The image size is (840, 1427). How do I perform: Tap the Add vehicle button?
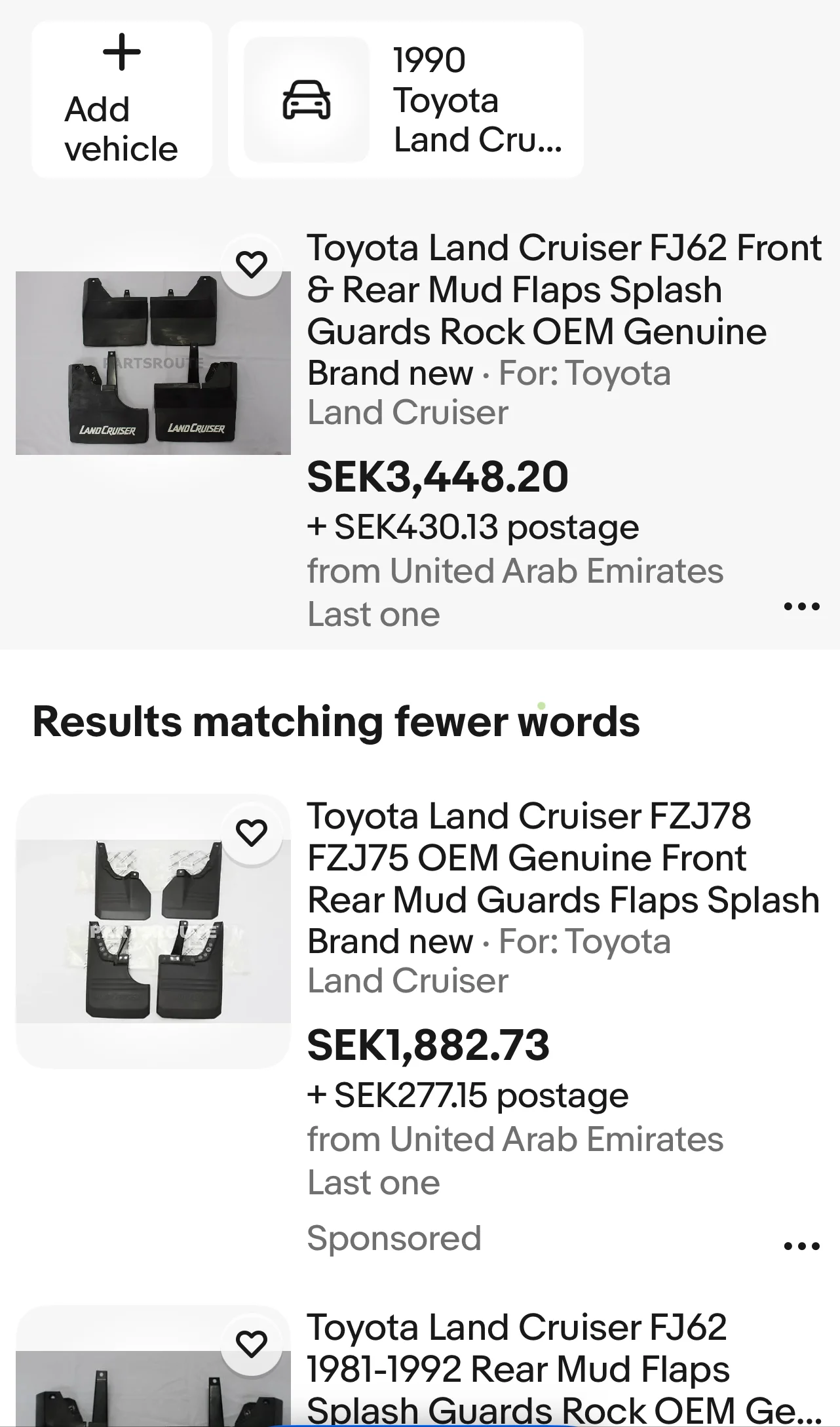pyautogui.click(x=122, y=100)
